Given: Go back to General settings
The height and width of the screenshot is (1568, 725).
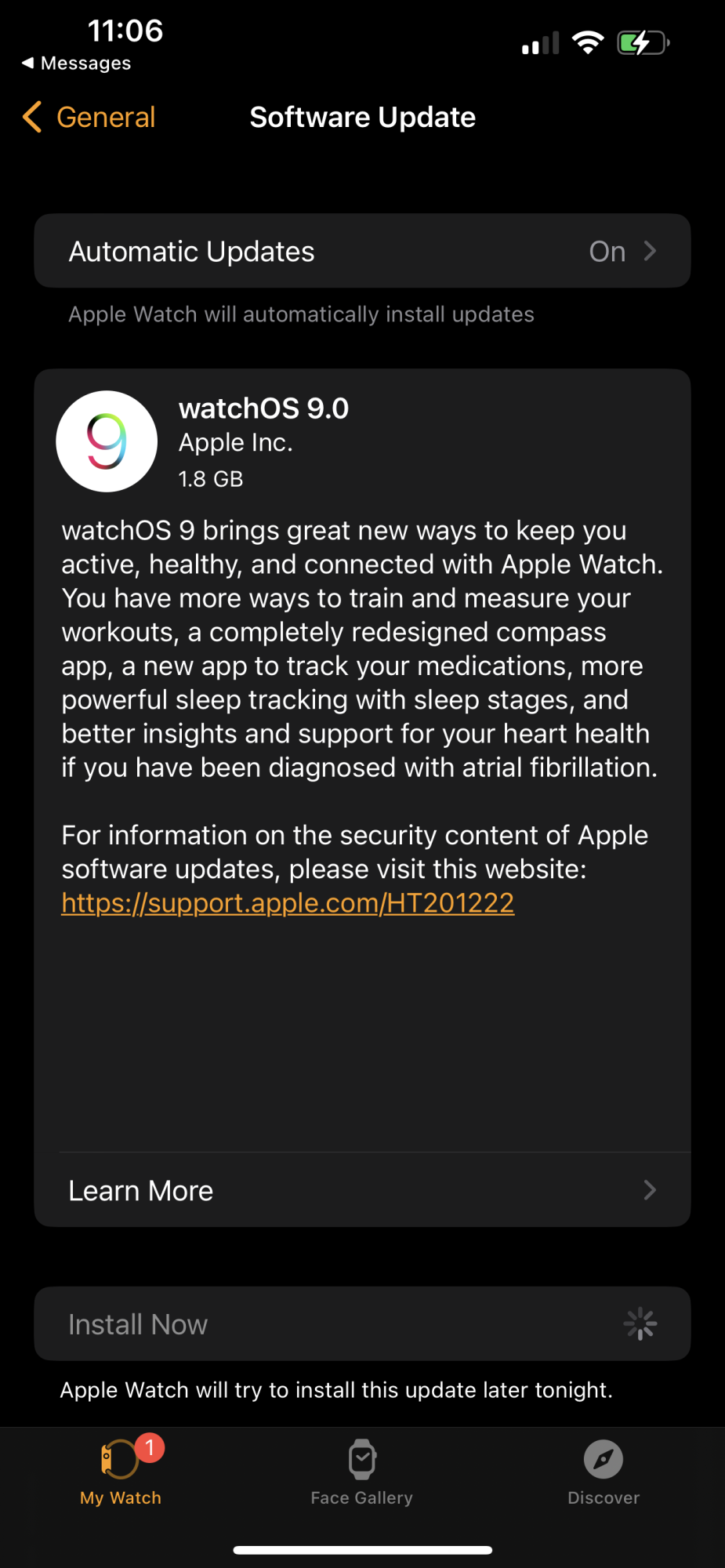Looking at the screenshot, I should tap(89, 118).
